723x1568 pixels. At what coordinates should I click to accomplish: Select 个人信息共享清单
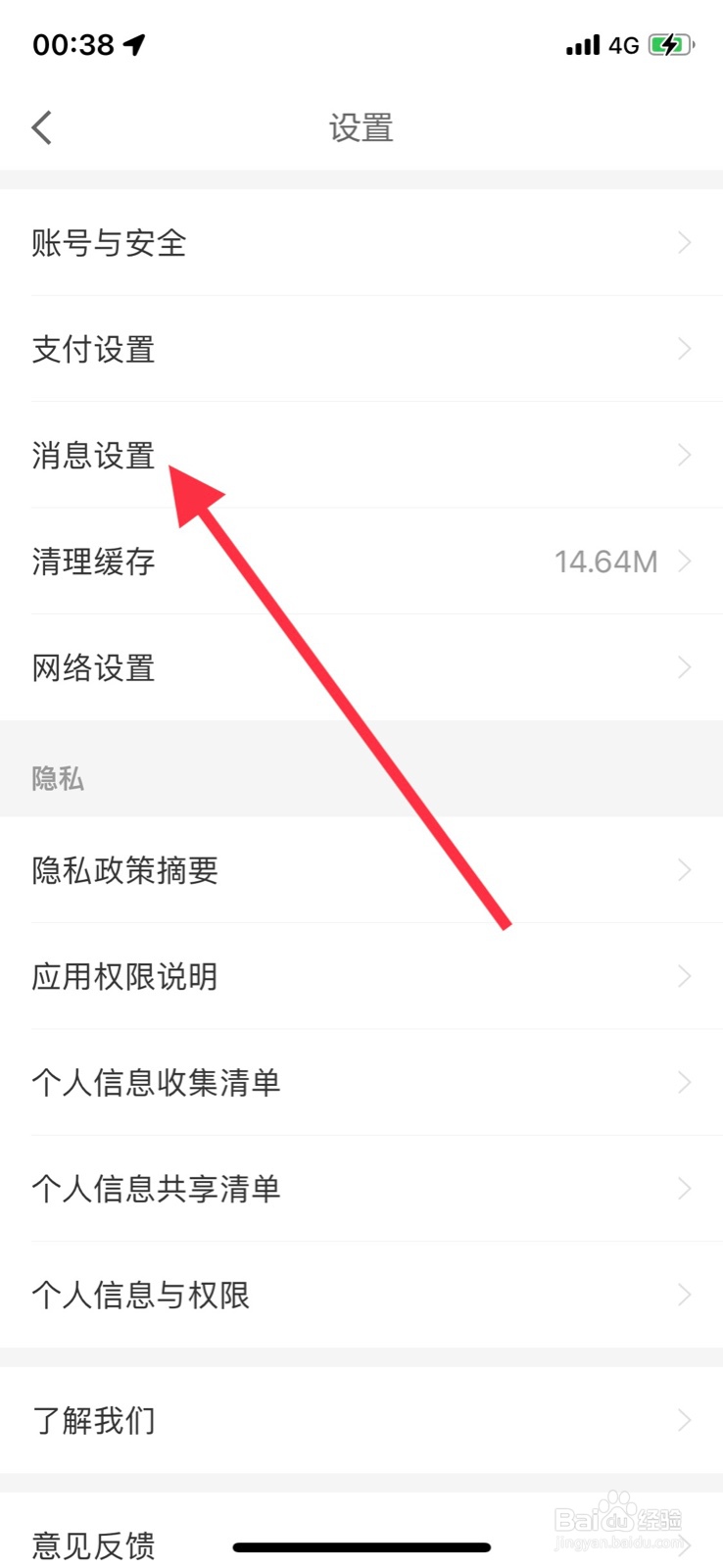click(x=157, y=1189)
